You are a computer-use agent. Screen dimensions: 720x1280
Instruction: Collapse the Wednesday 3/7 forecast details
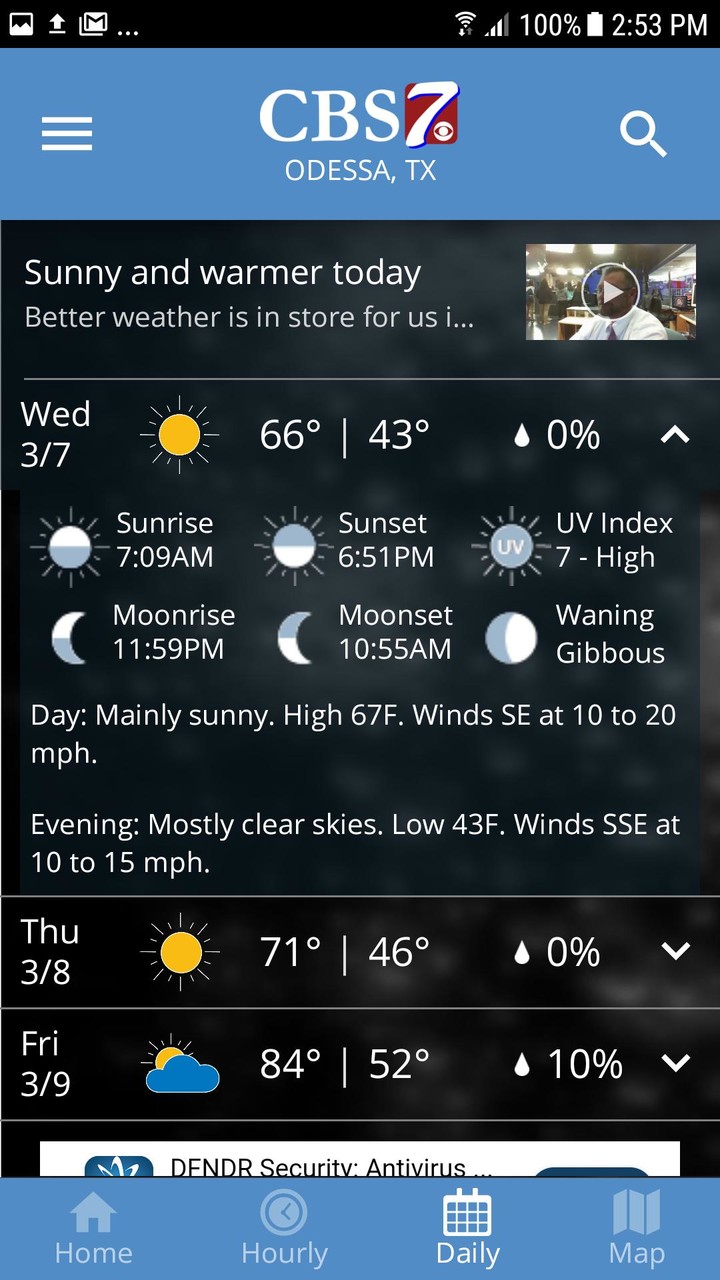pyautogui.click(x=675, y=434)
